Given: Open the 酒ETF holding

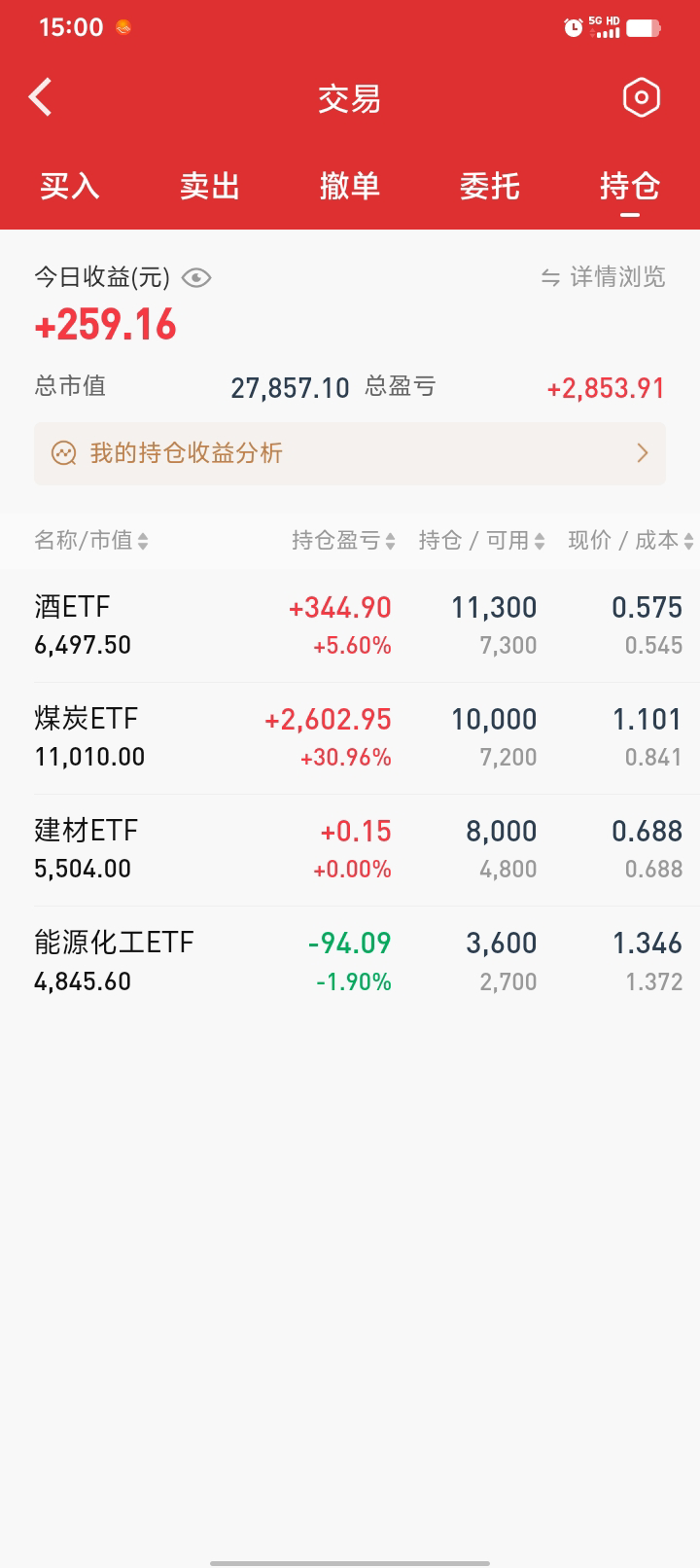Looking at the screenshot, I should tap(350, 625).
